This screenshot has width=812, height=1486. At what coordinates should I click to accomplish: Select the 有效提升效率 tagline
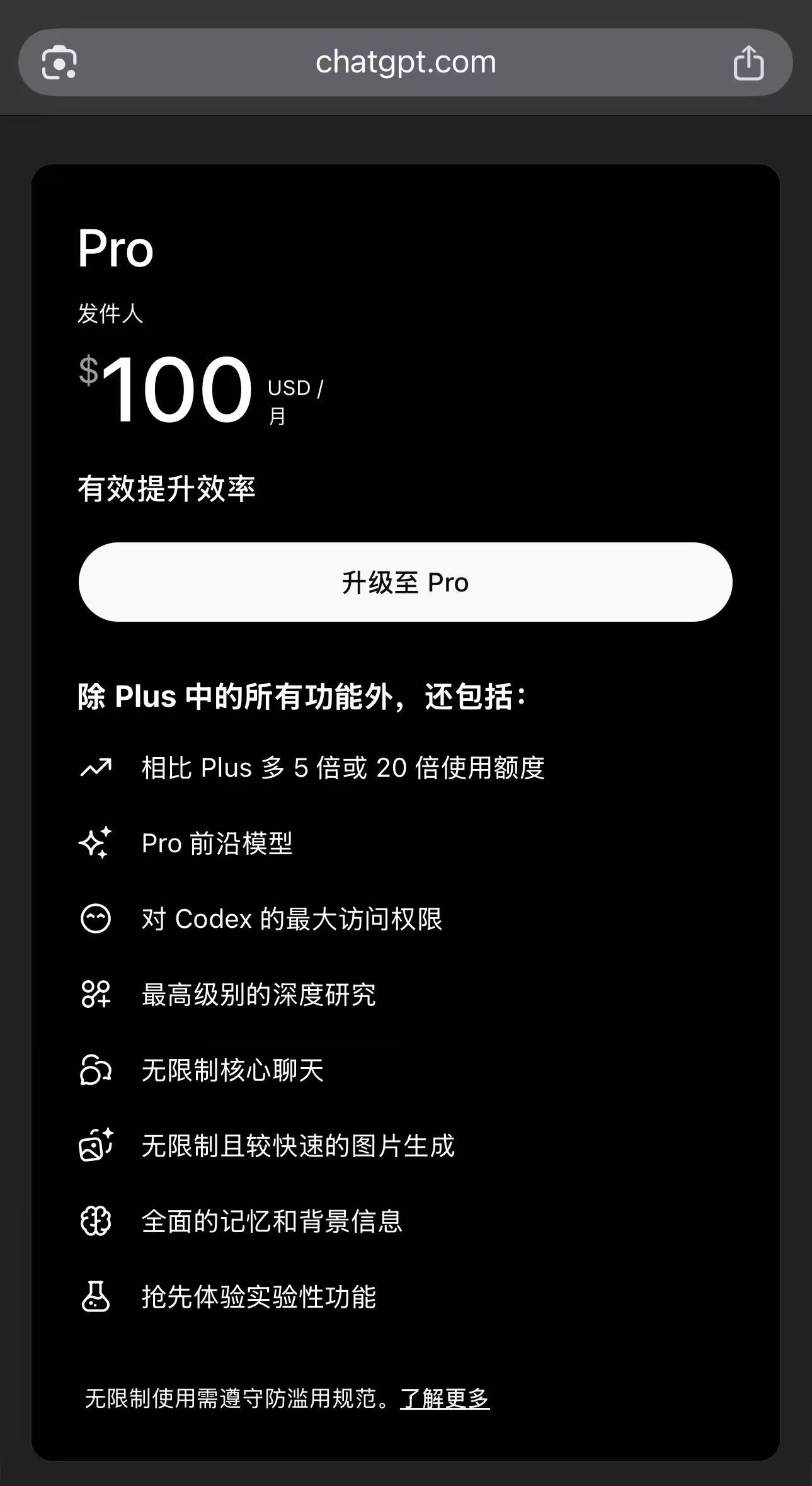(168, 488)
